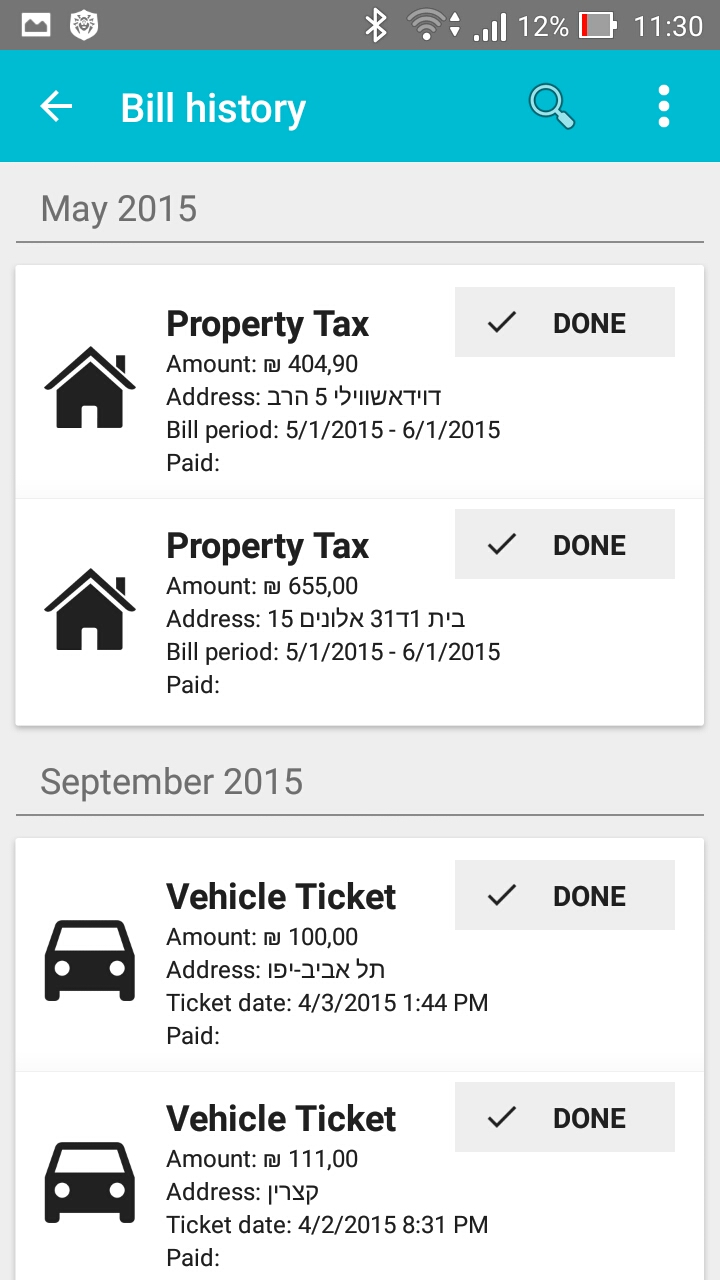
Task: Open the three-dot overflow menu
Action: pyautogui.click(x=664, y=106)
